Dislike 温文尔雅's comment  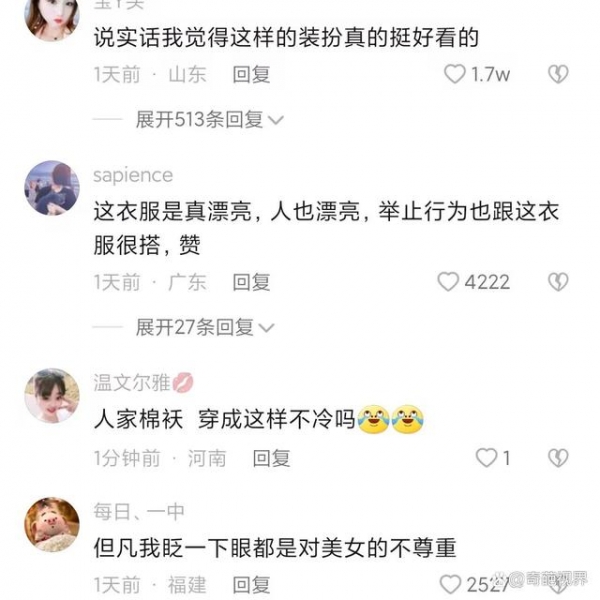[x=557, y=458]
